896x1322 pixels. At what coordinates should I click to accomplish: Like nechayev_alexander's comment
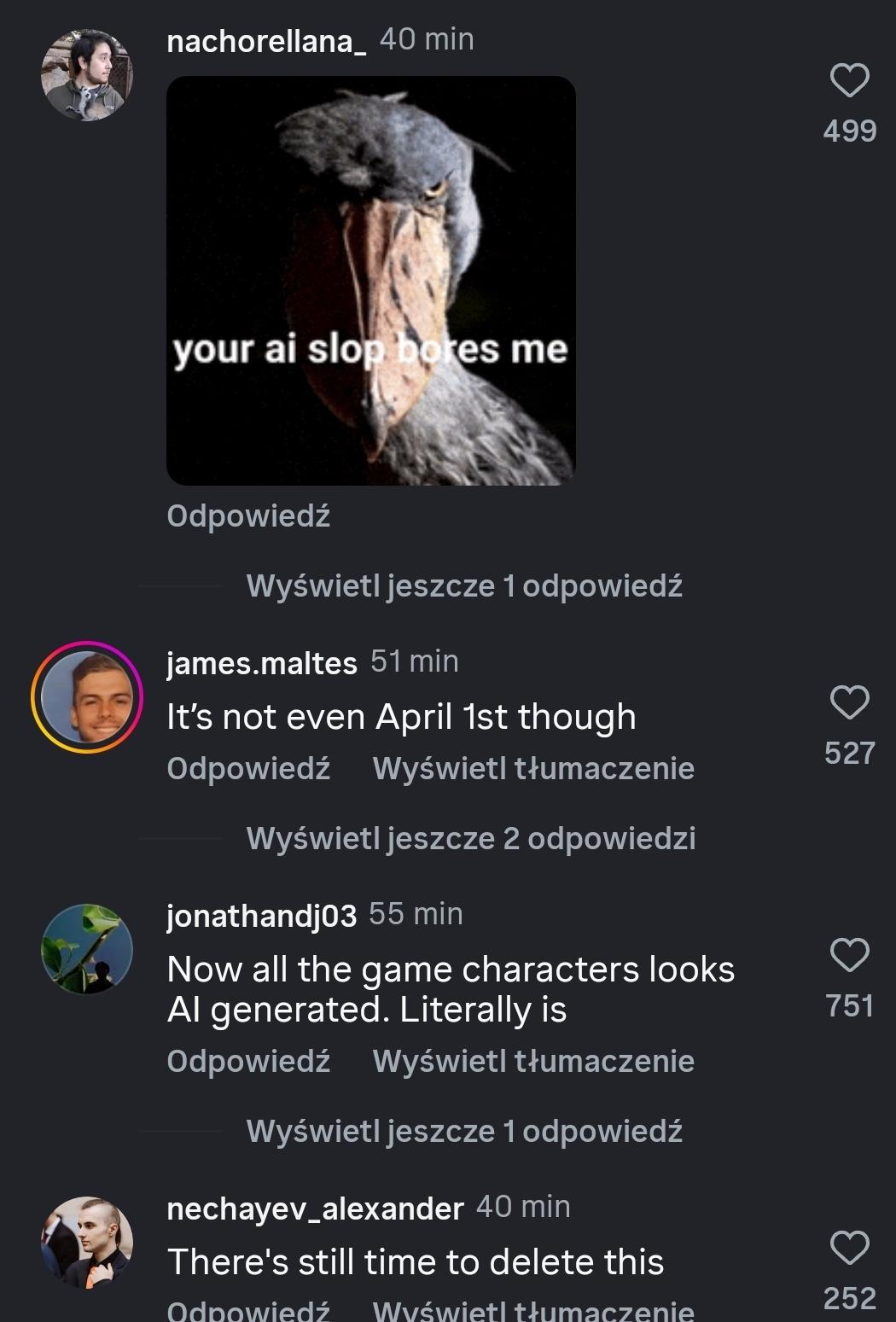tap(849, 1249)
